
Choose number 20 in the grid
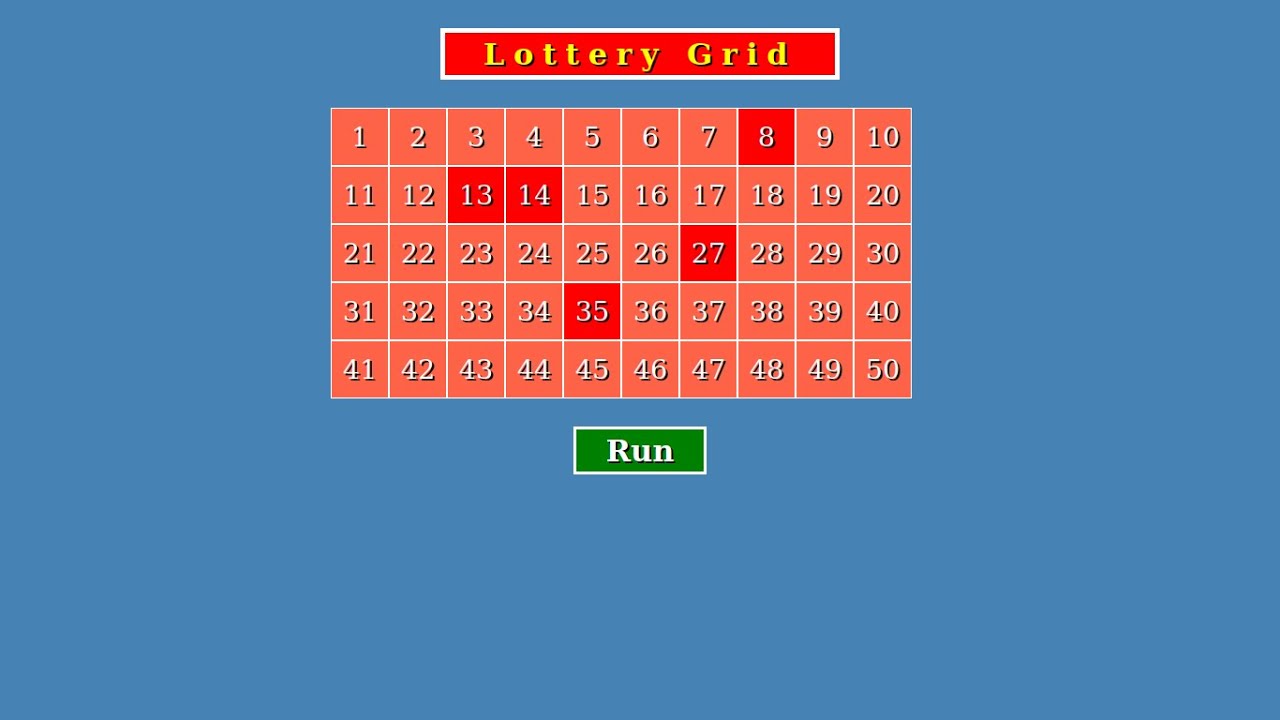[x=882, y=195]
